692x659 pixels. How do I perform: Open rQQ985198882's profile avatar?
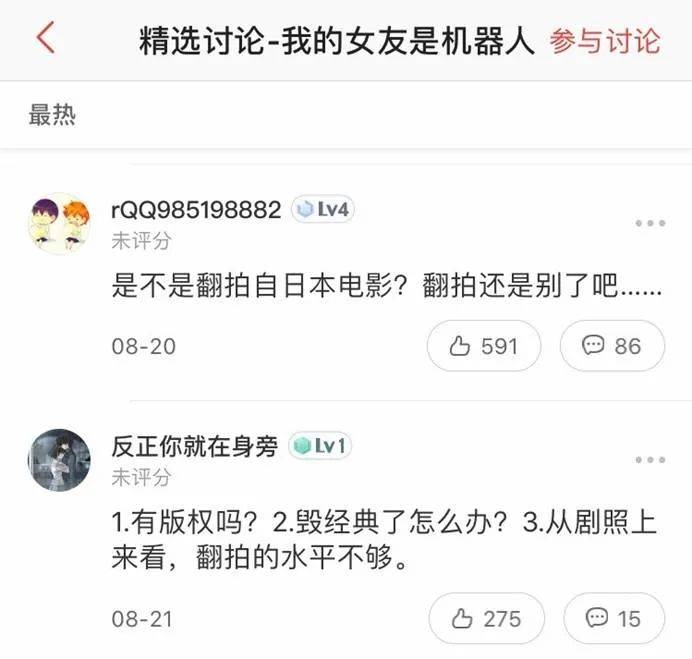click(x=59, y=223)
